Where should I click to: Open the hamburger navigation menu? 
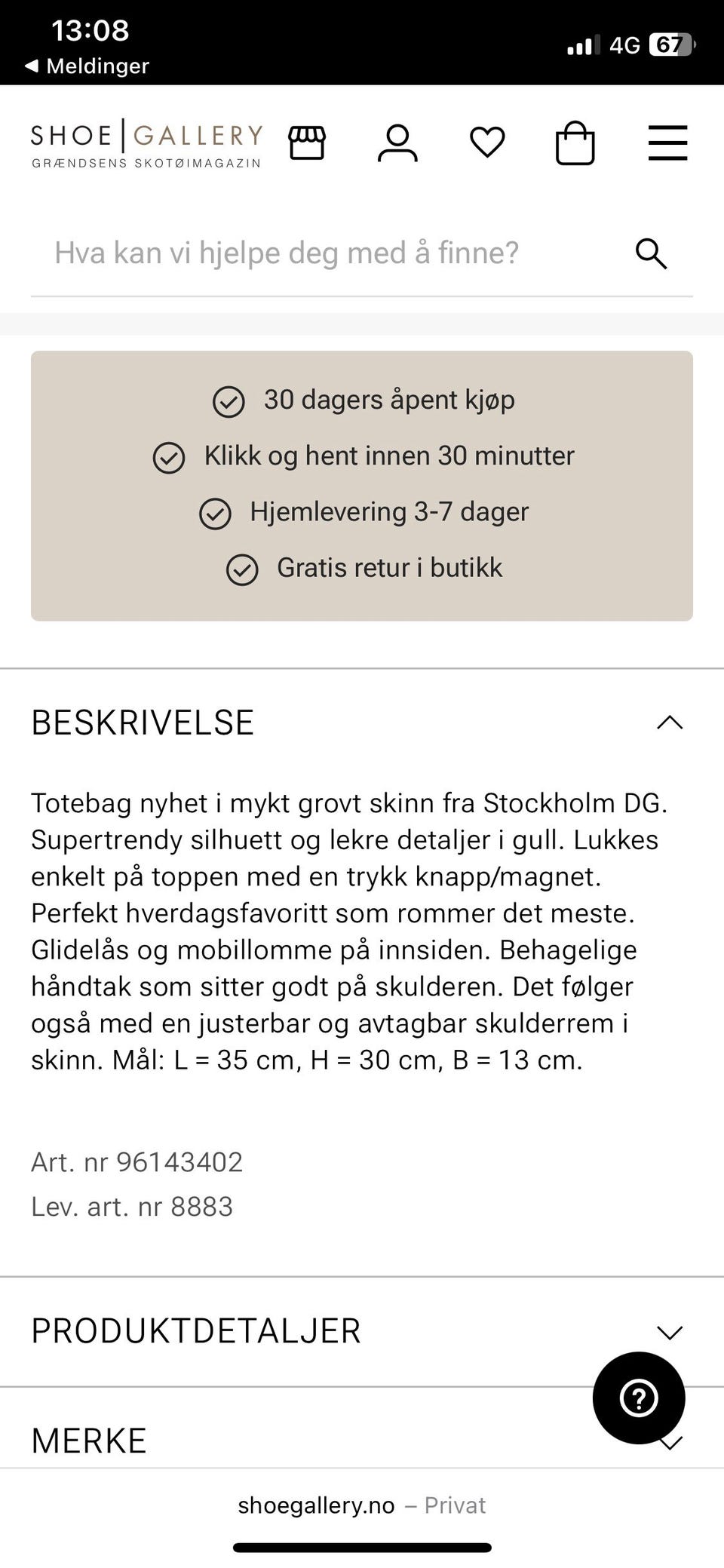[667, 143]
